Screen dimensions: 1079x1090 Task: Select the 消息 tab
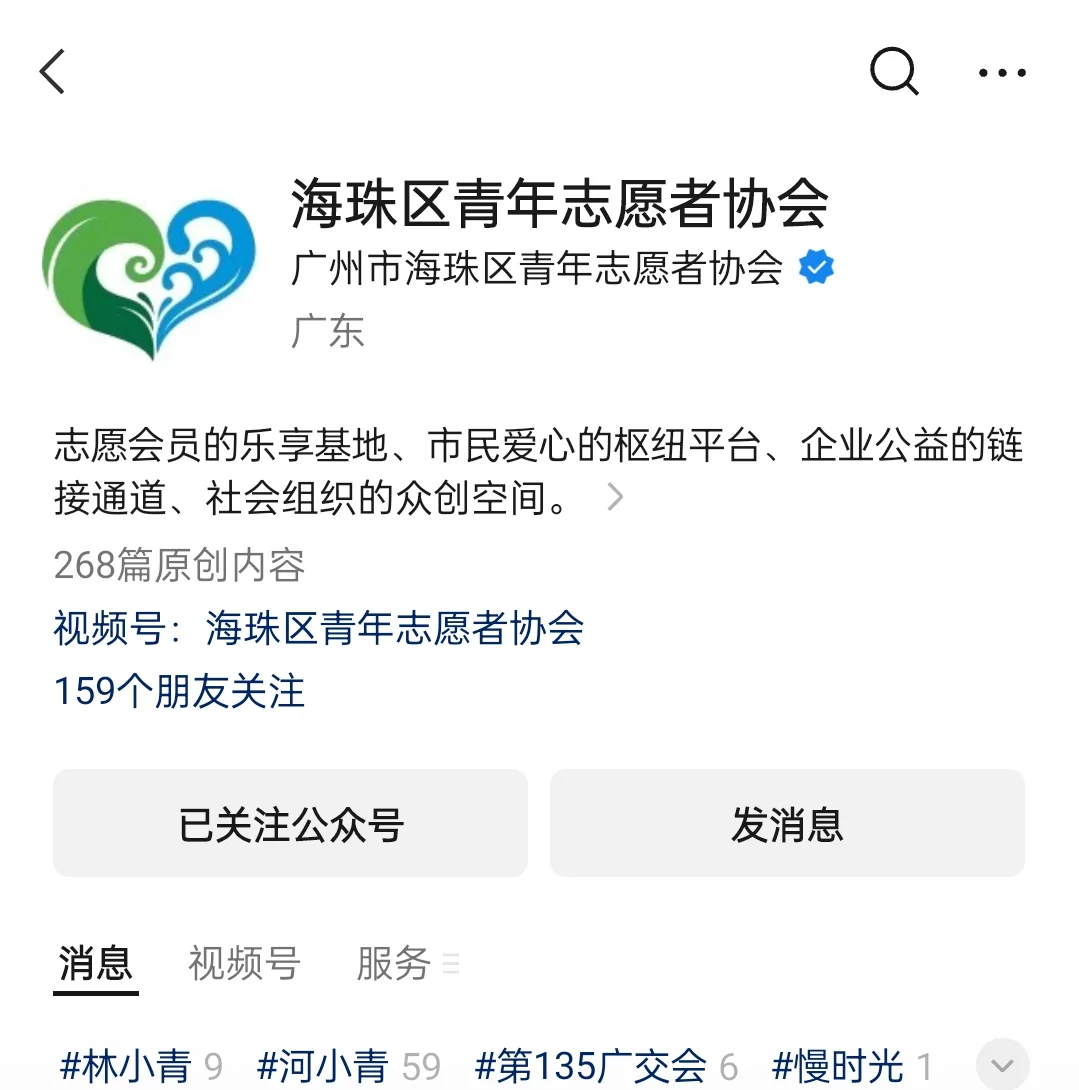pyautogui.click(x=94, y=963)
